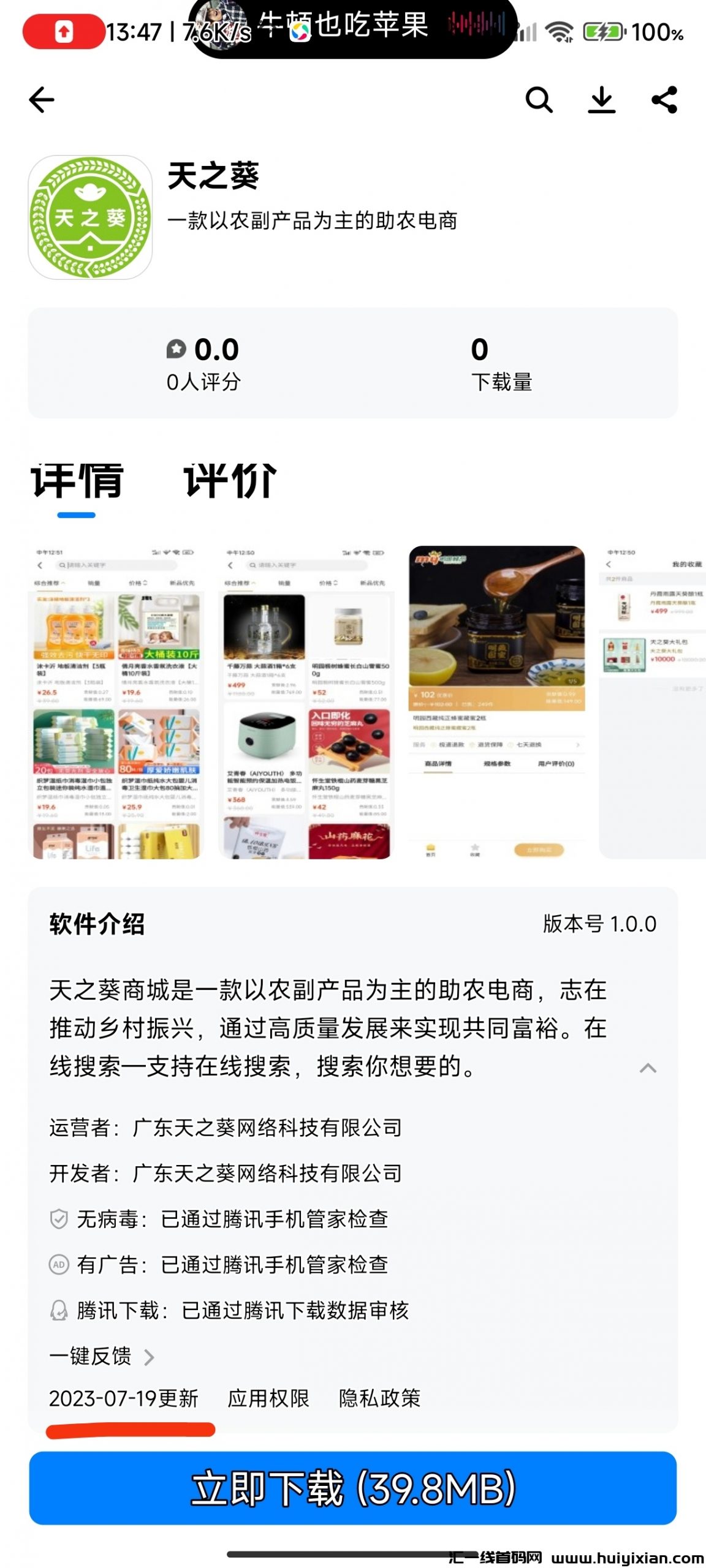This screenshot has height=1568, width=706.
Task: Collapse the 软件介绍 description
Action: click(x=648, y=1068)
